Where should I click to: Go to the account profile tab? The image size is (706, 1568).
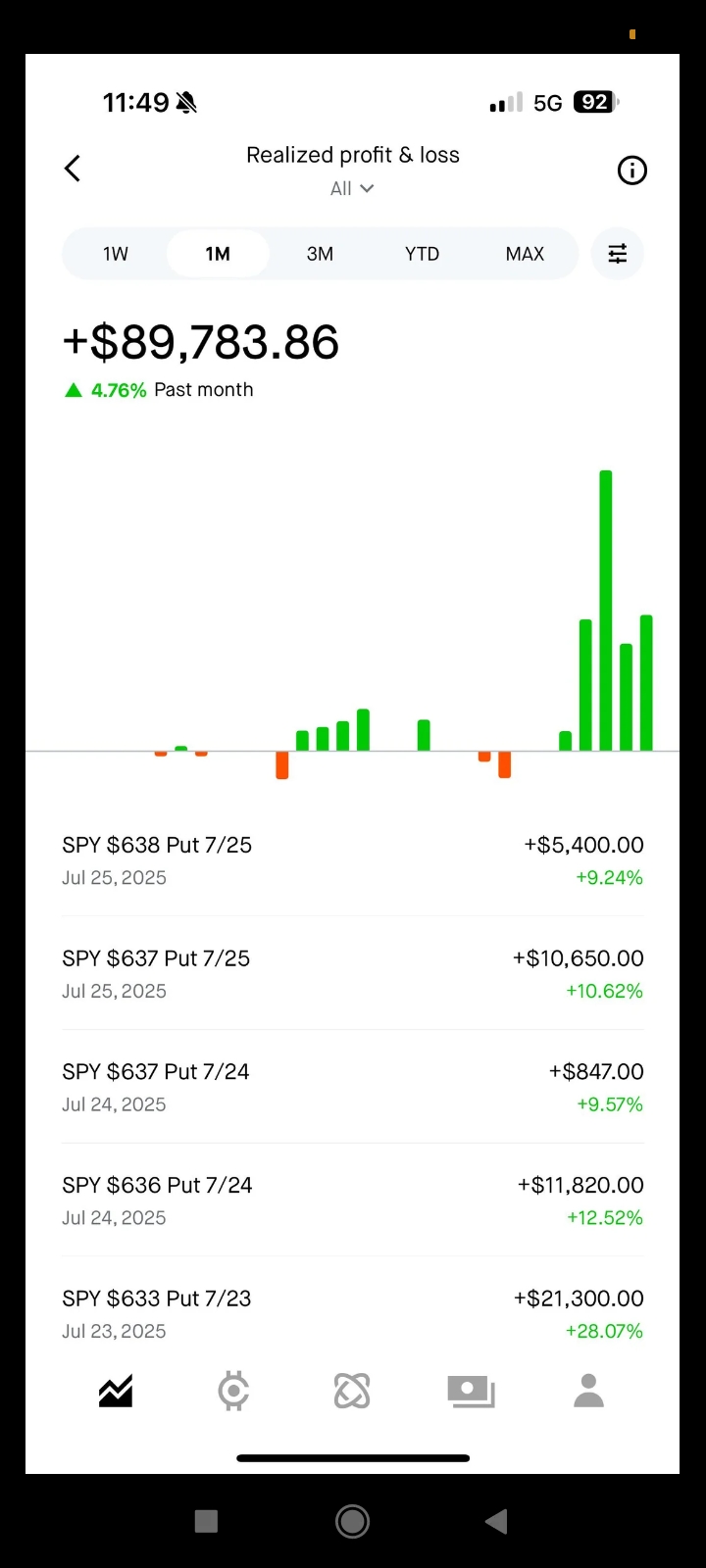click(x=588, y=1391)
